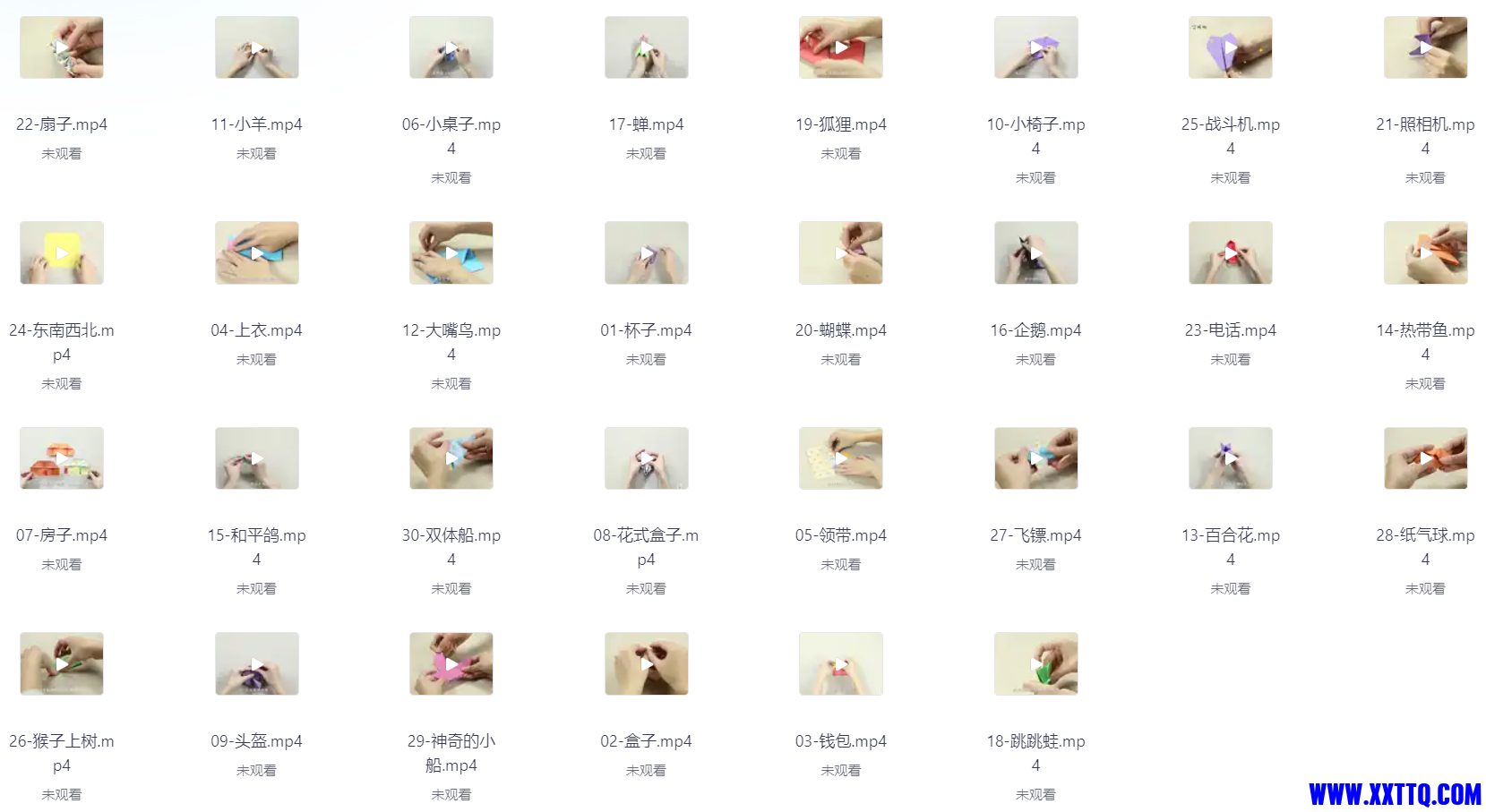
Task: Play 30-双体船.mp4
Action: 451,458
